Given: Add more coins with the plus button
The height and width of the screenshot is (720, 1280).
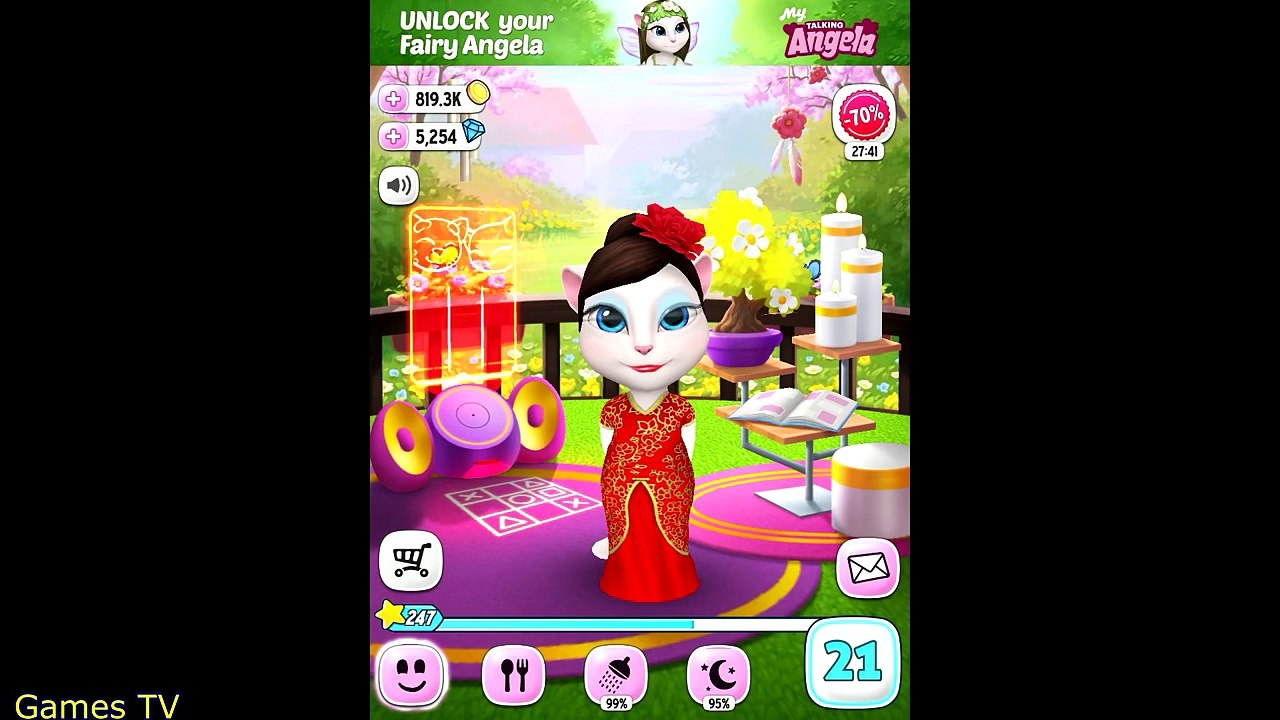Looking at the screenshot, I should click(394, 99).
